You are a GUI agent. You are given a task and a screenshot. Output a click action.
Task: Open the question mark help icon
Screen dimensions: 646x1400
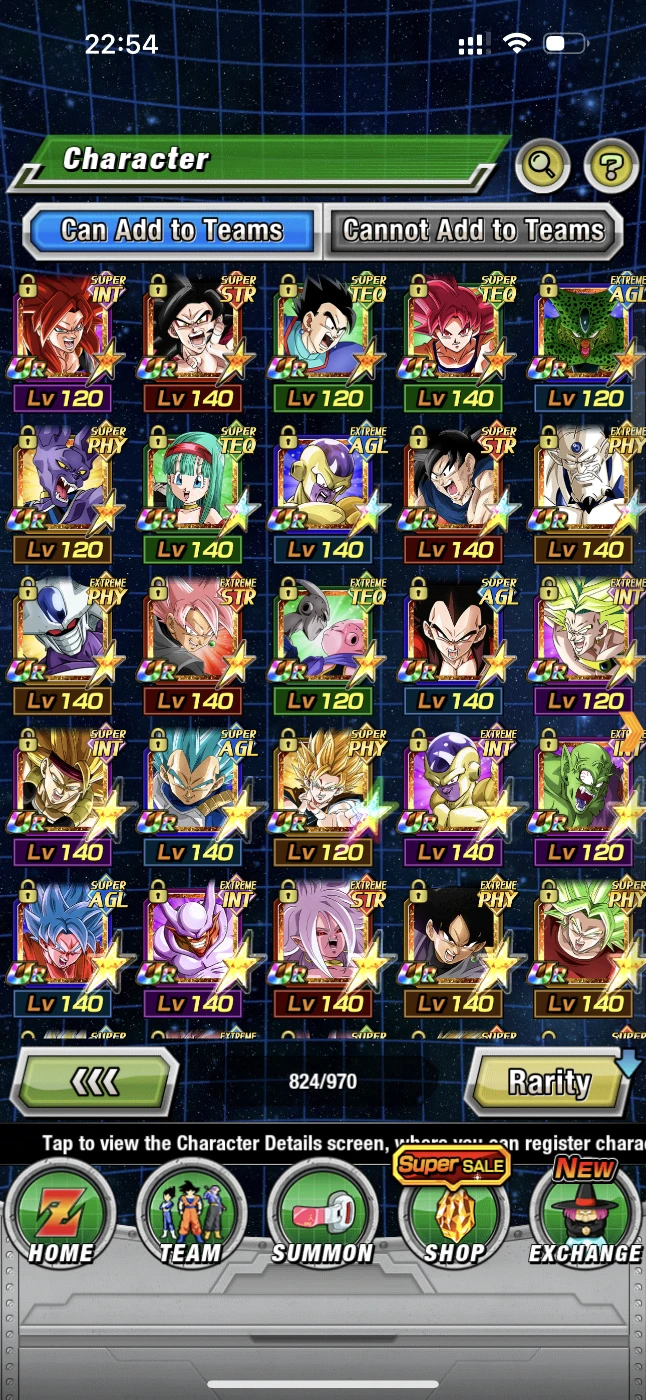tap(610, 166)
